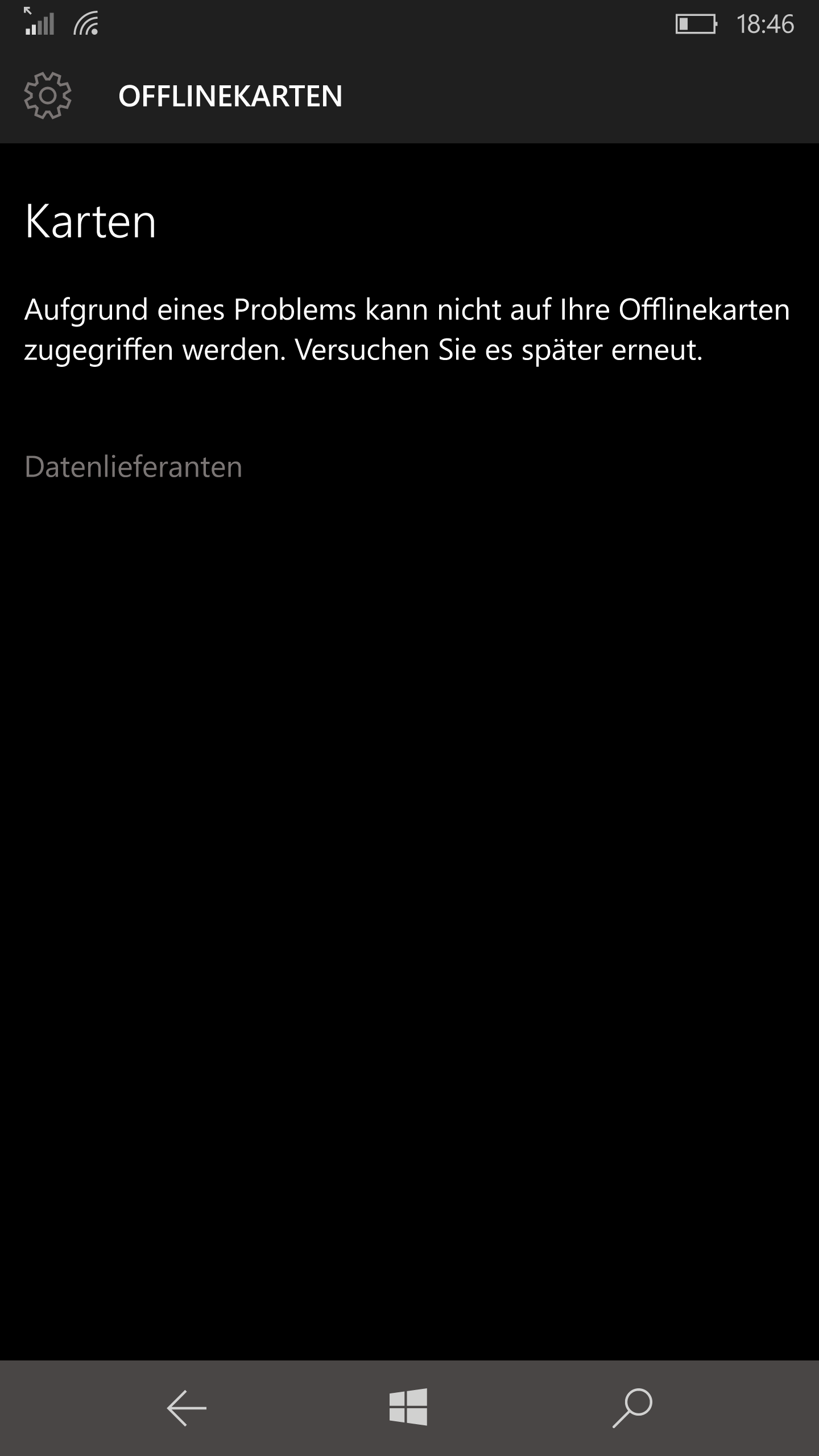The height and width of the screenshot is (1456, 819).
Task: Open search with the magnifier button
Action: click(x=632, y=1408)
